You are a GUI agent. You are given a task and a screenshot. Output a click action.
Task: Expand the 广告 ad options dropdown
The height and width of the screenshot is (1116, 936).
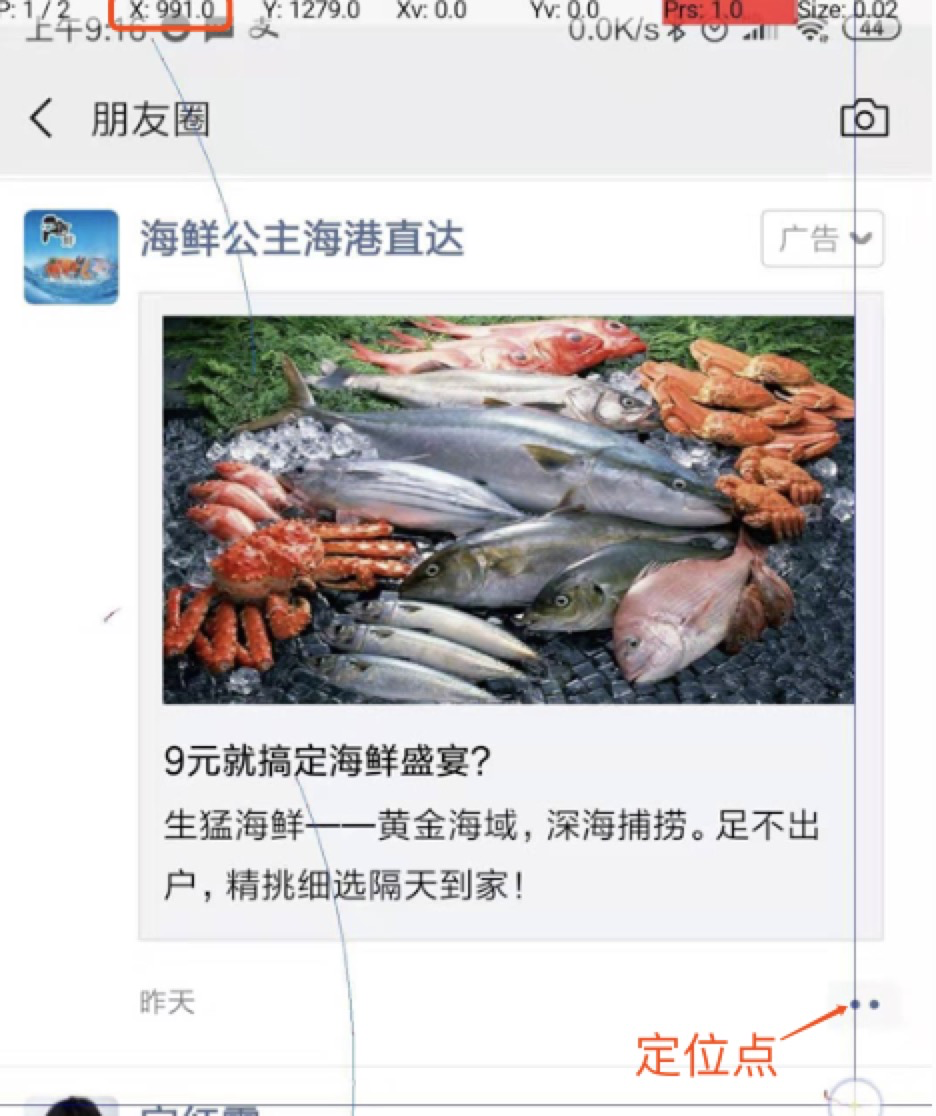821,239
